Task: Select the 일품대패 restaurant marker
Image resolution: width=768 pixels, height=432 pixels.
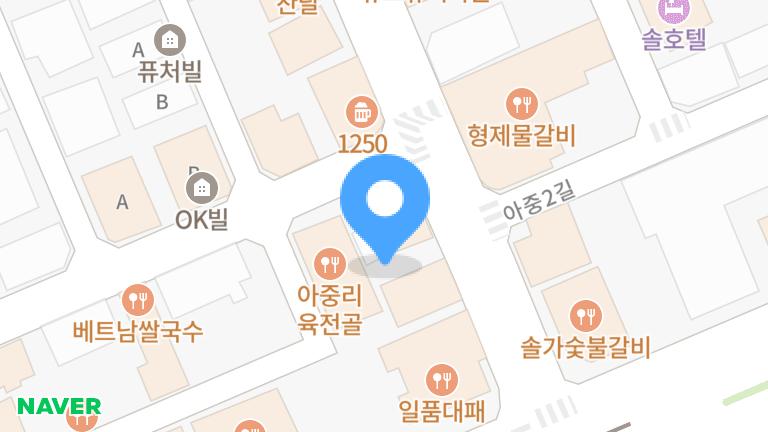Action: click(x=440, y=379)
